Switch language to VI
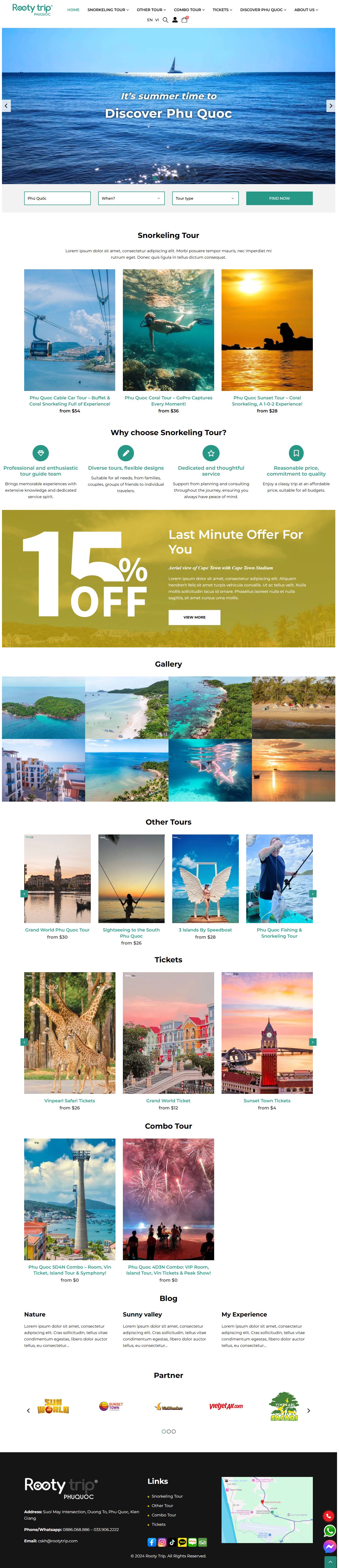The height and width of the screenshot is (1568, 339). tap(157, 20)
